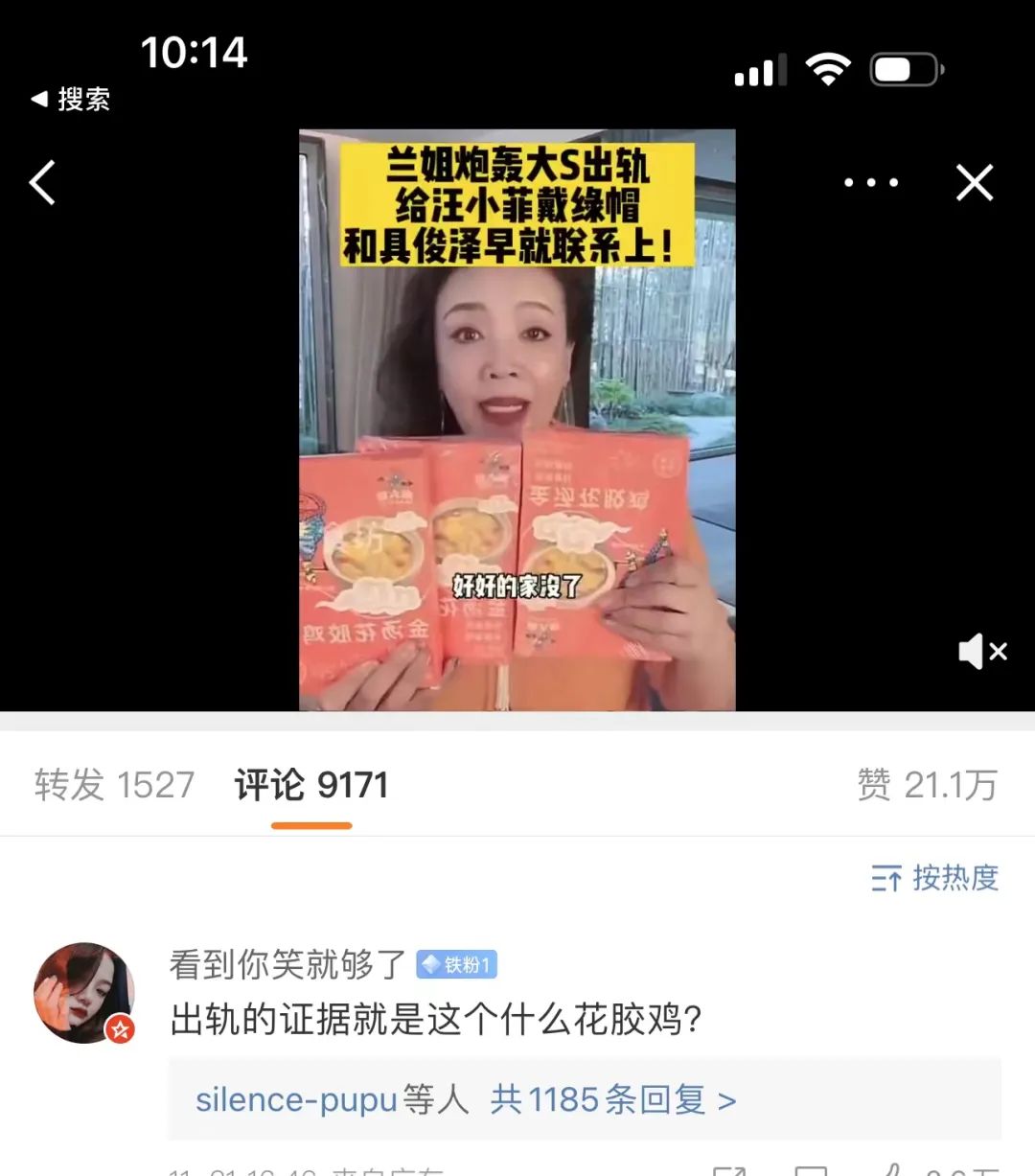1035x1176 pixels.
Task: Return to 搜索 via status bar link
Action: pyautogui.click(x=72, y=99)
